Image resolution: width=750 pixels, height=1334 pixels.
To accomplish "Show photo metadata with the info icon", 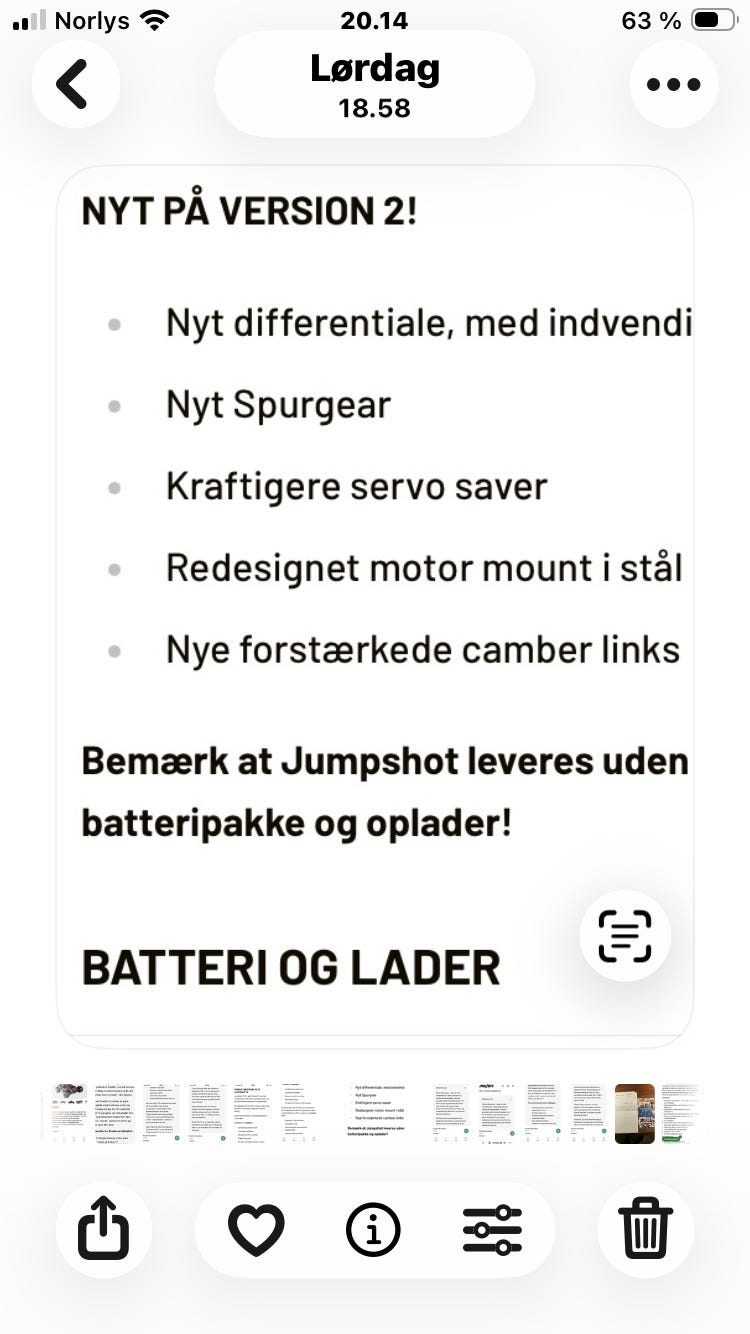I will click(x=373, y=1229).
